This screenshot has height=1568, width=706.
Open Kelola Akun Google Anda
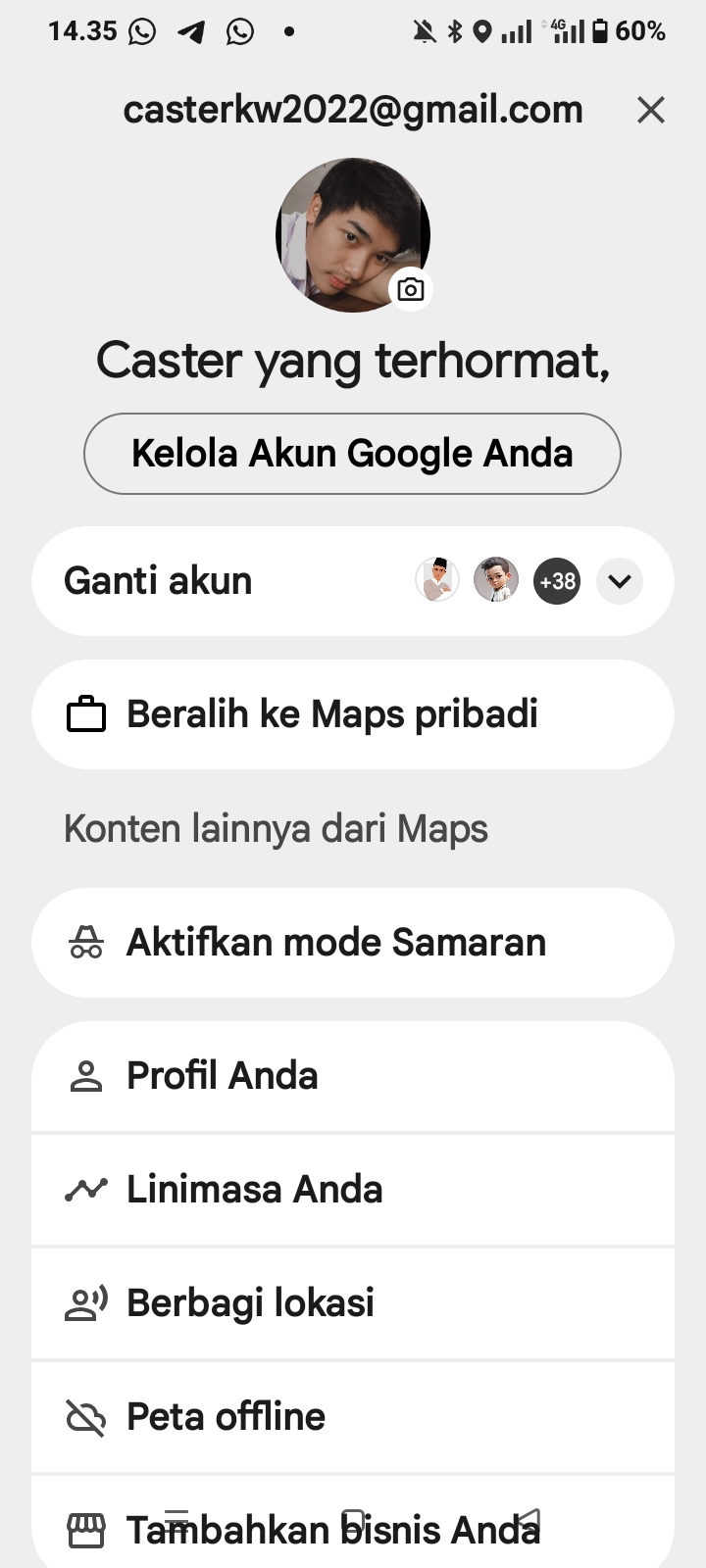click(352, 454)
